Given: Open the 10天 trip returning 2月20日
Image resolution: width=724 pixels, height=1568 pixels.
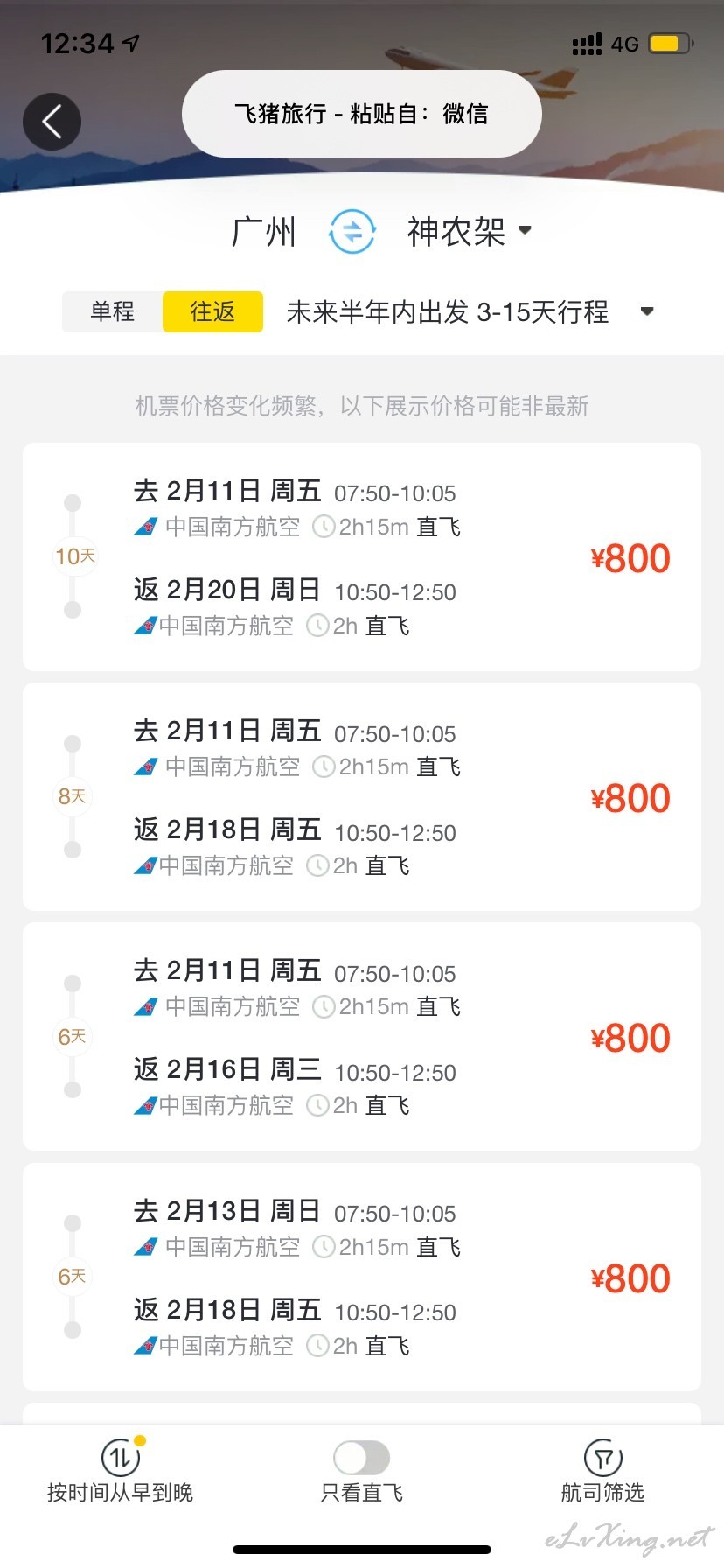Looking at the screenshot, I should click(x=362, y=557).
